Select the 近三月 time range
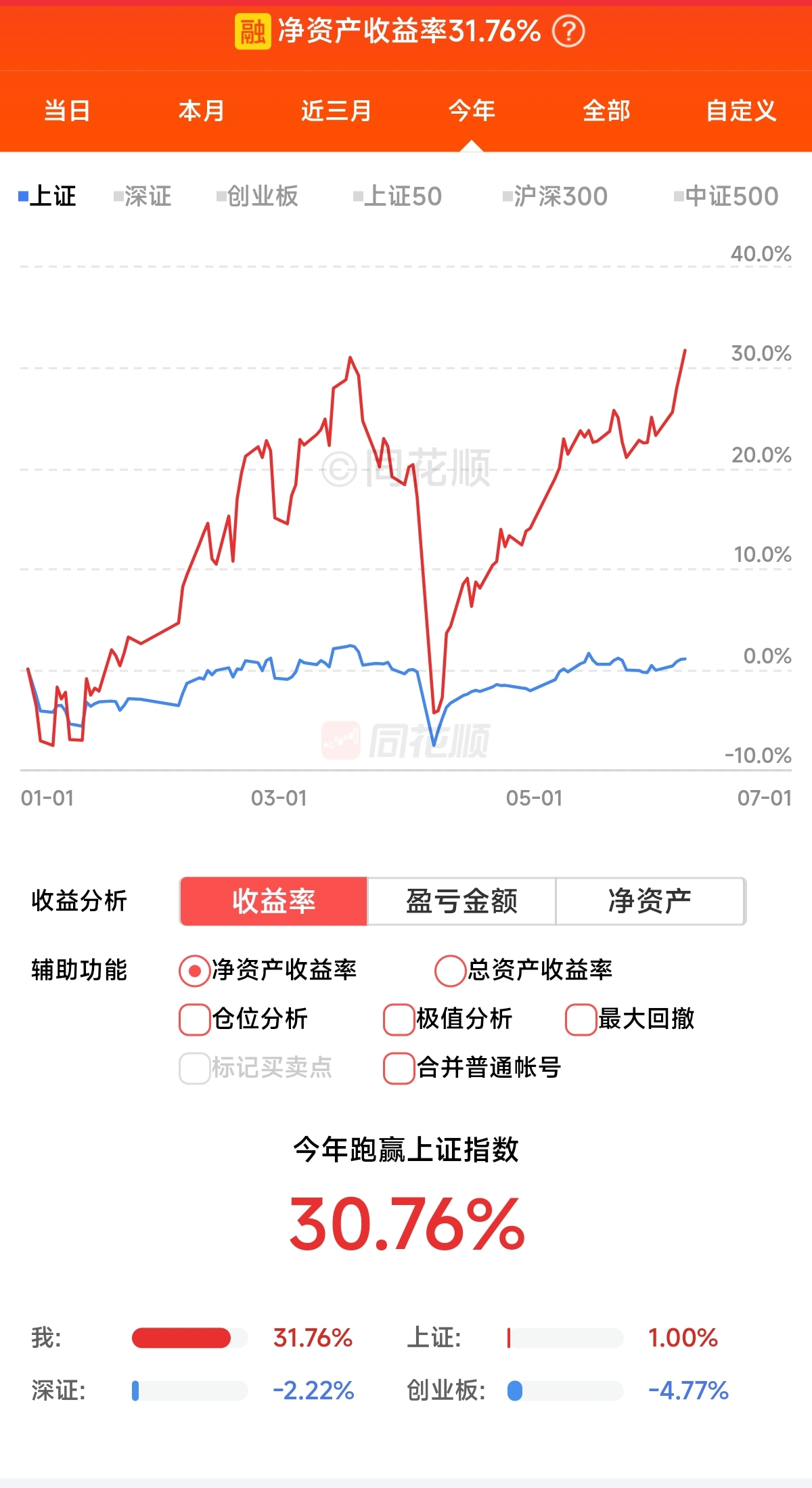 336,110
